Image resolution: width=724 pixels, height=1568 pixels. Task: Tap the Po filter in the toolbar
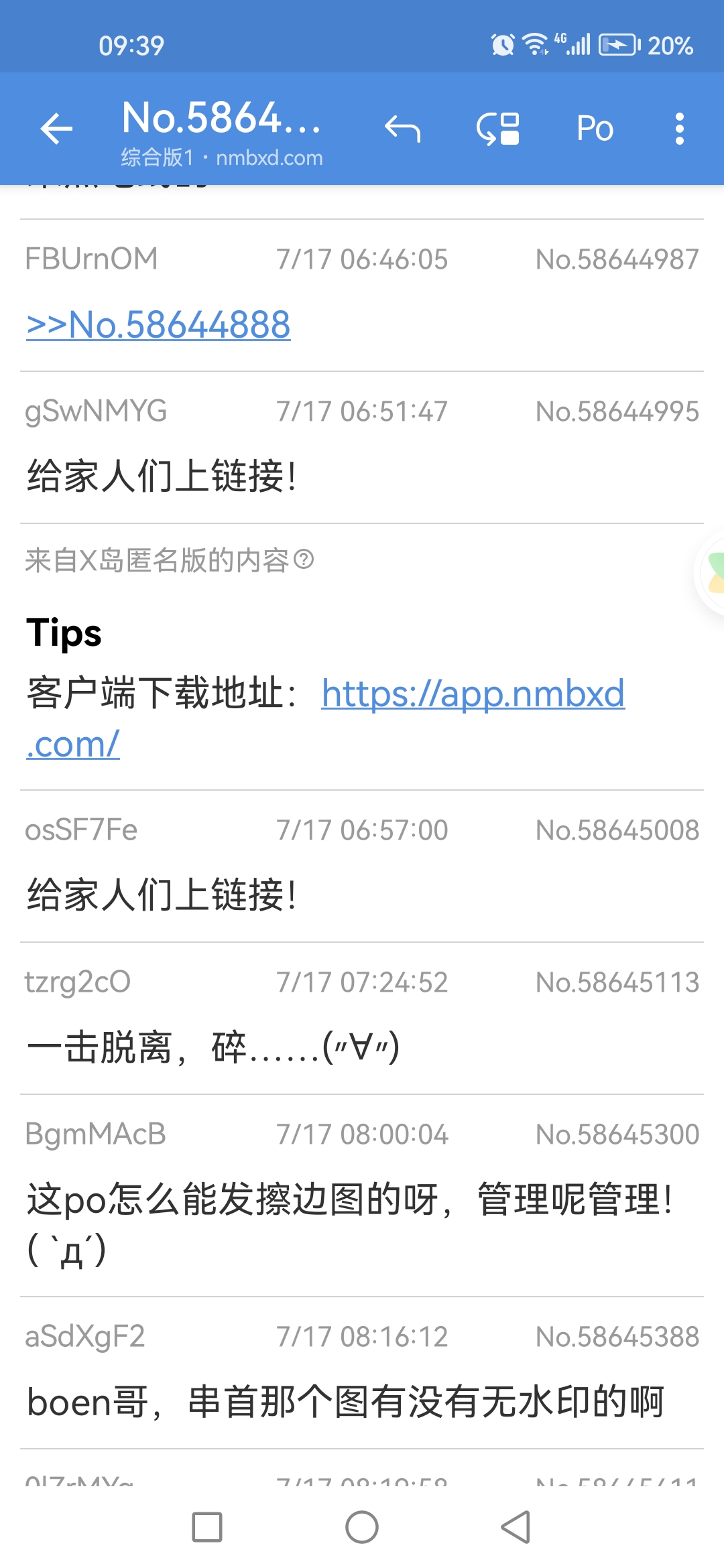point(595,129)
